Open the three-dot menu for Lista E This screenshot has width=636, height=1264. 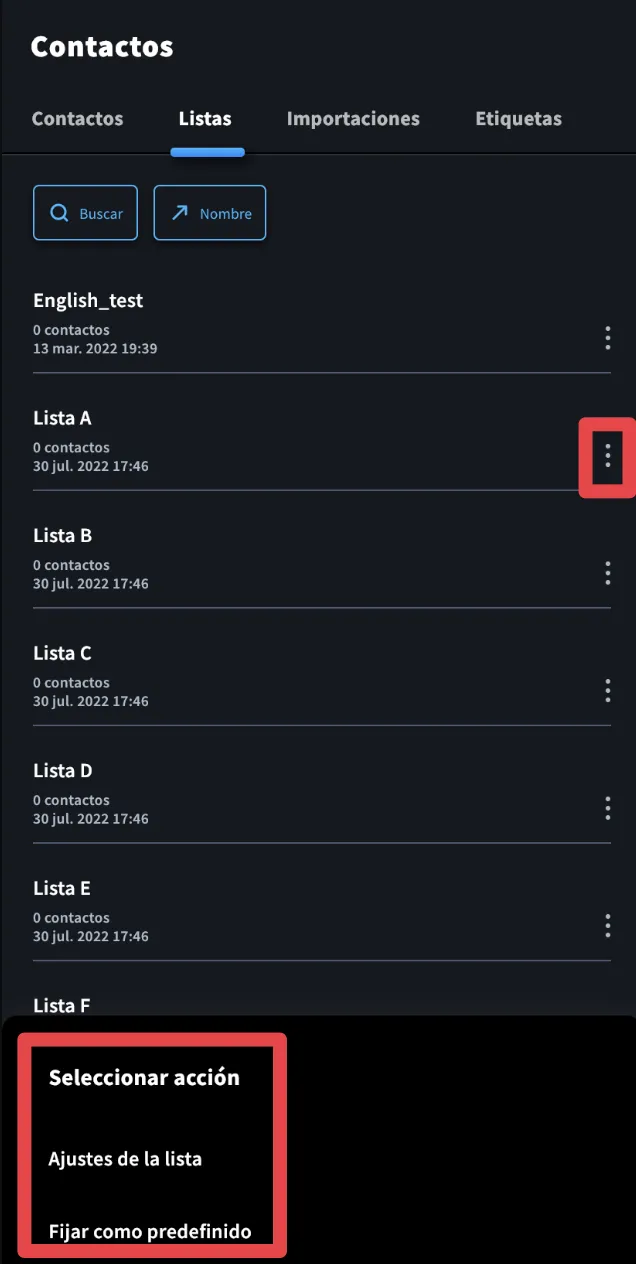pos(607,926)
